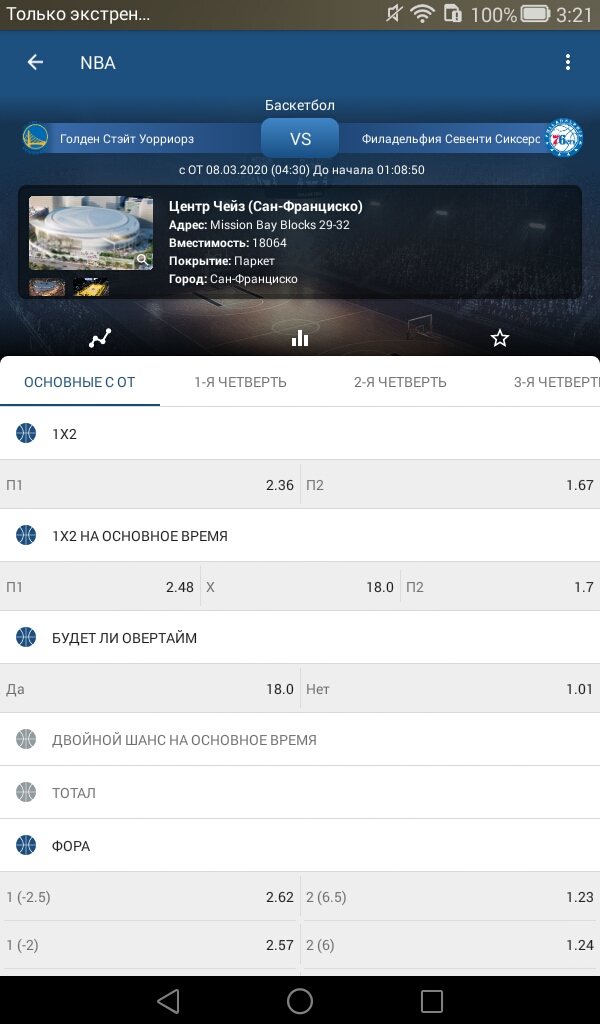The height and width of the screenshot is (1024, 600).
Task: Pick draw X at 18.0 odds
Action: [300, 586]
